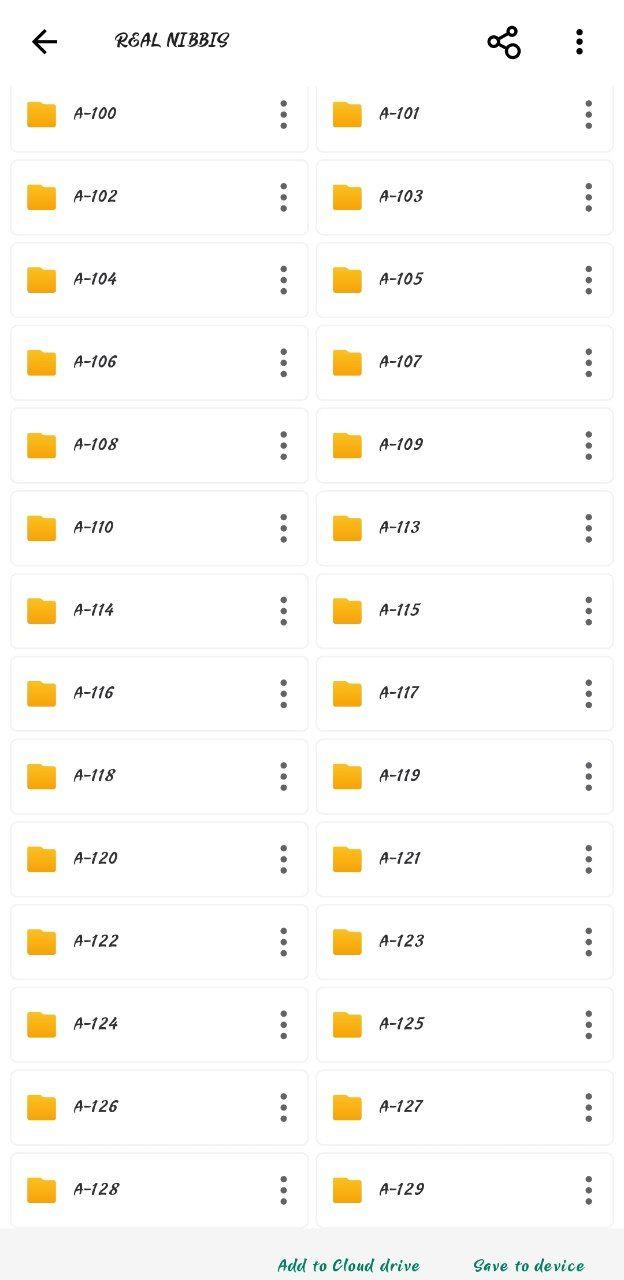Open more options for folder A-117
Screen dimensions: 624x1280
[589, 693]
